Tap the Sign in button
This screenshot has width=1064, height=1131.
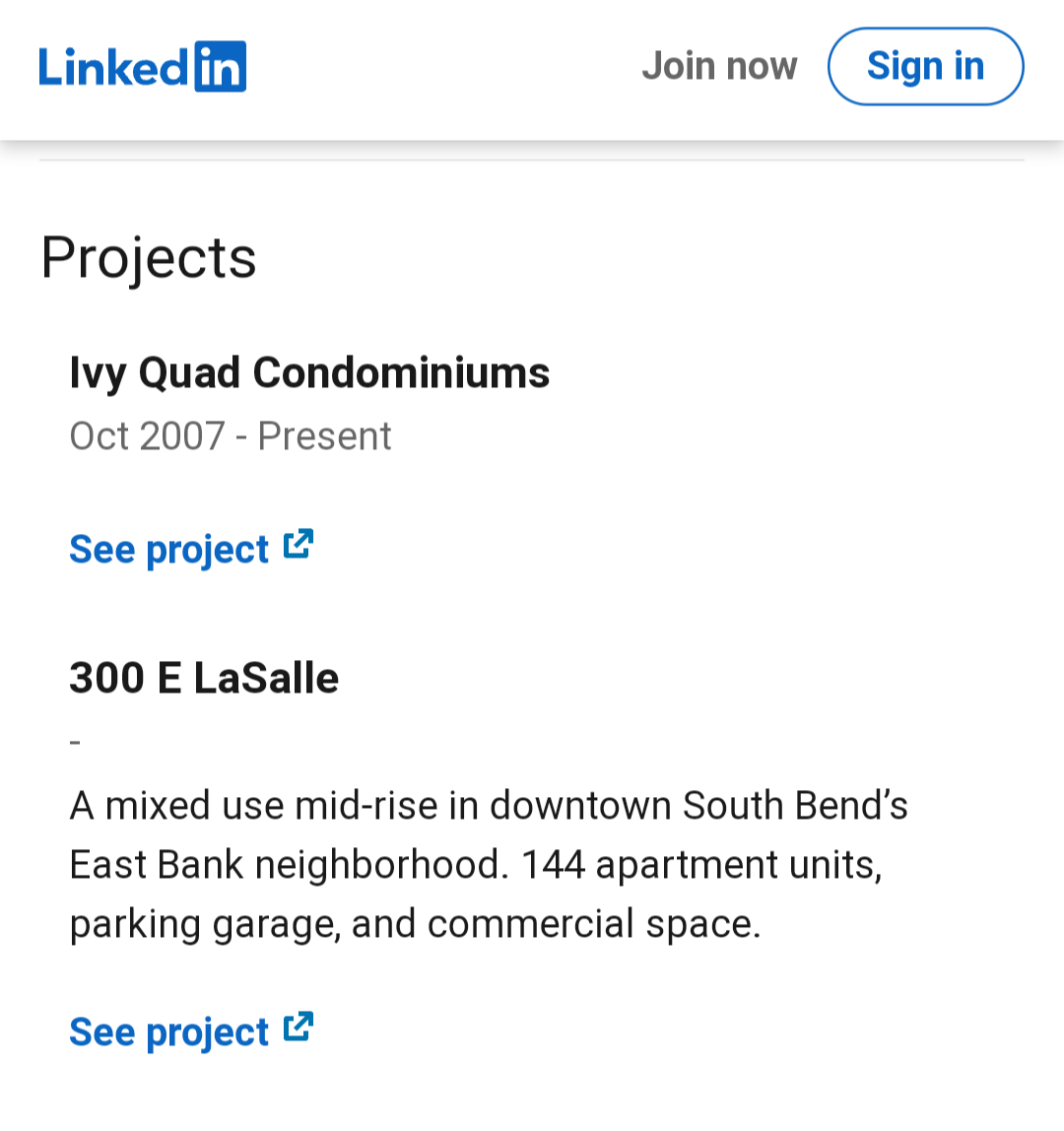click(925, 66)
